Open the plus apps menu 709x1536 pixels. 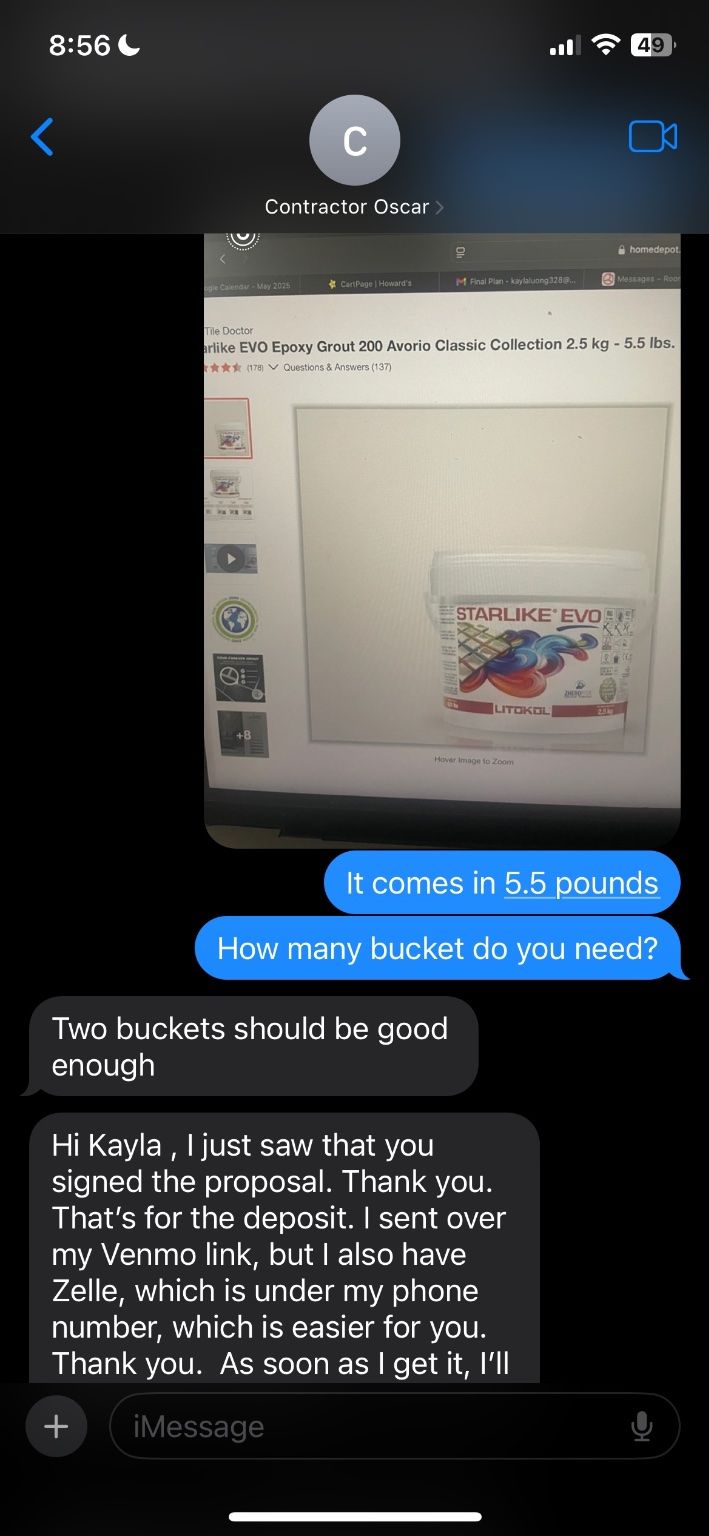point(56,1426)
